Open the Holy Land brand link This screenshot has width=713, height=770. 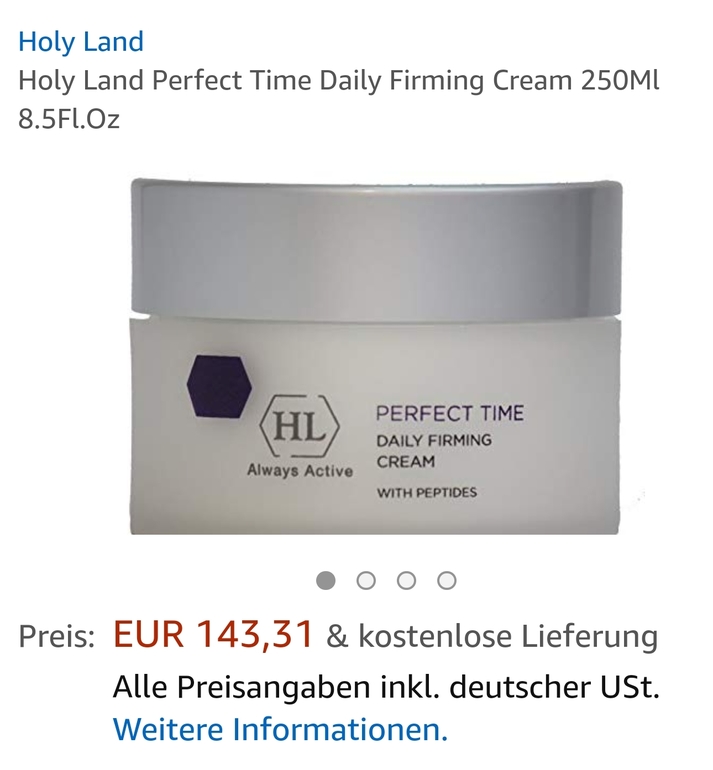(81, 42)
